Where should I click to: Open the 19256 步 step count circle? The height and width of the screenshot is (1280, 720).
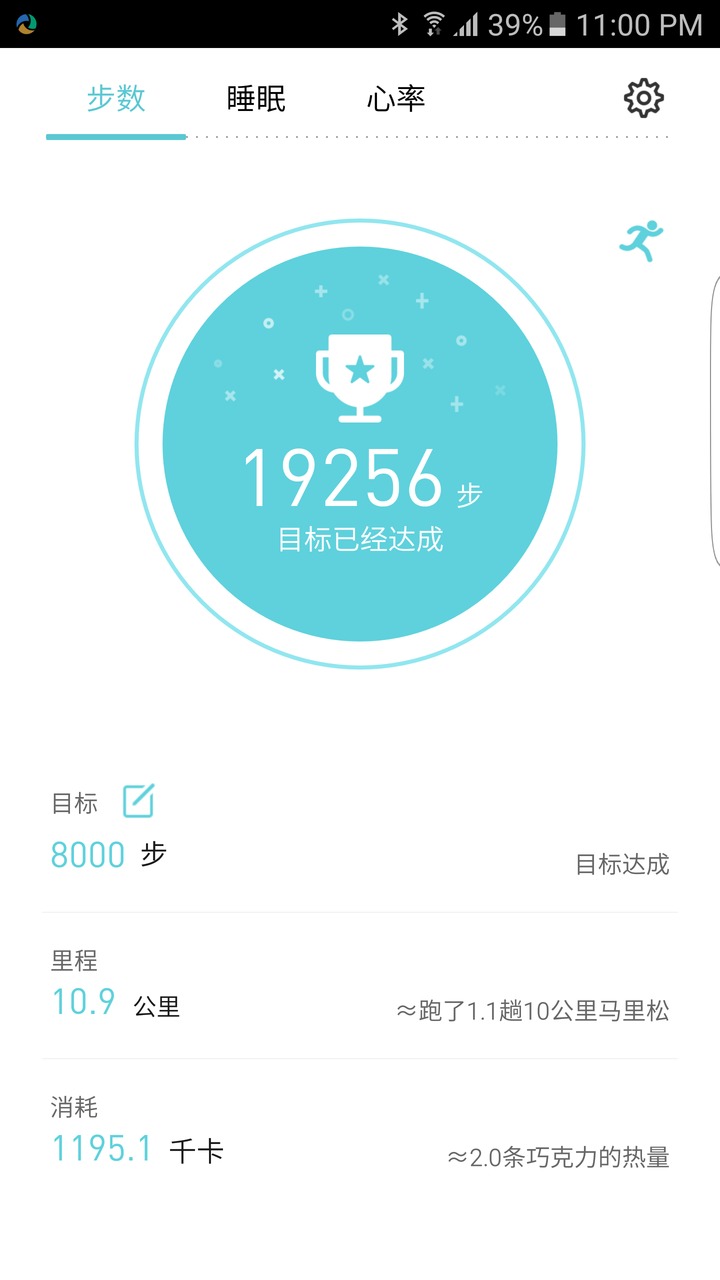[360, 444]
